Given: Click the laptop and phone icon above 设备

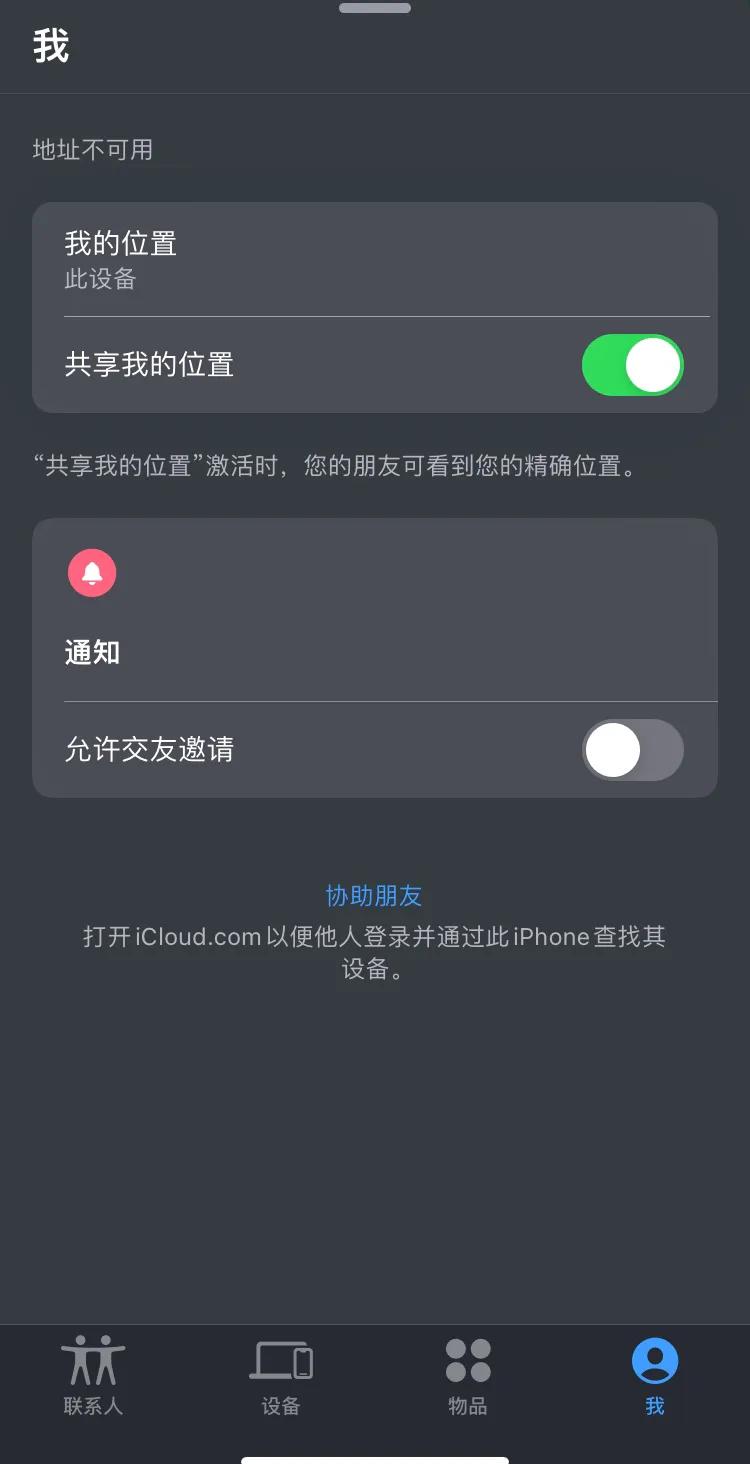Looking at the screenshot, I should click(x=280, y=1360).
